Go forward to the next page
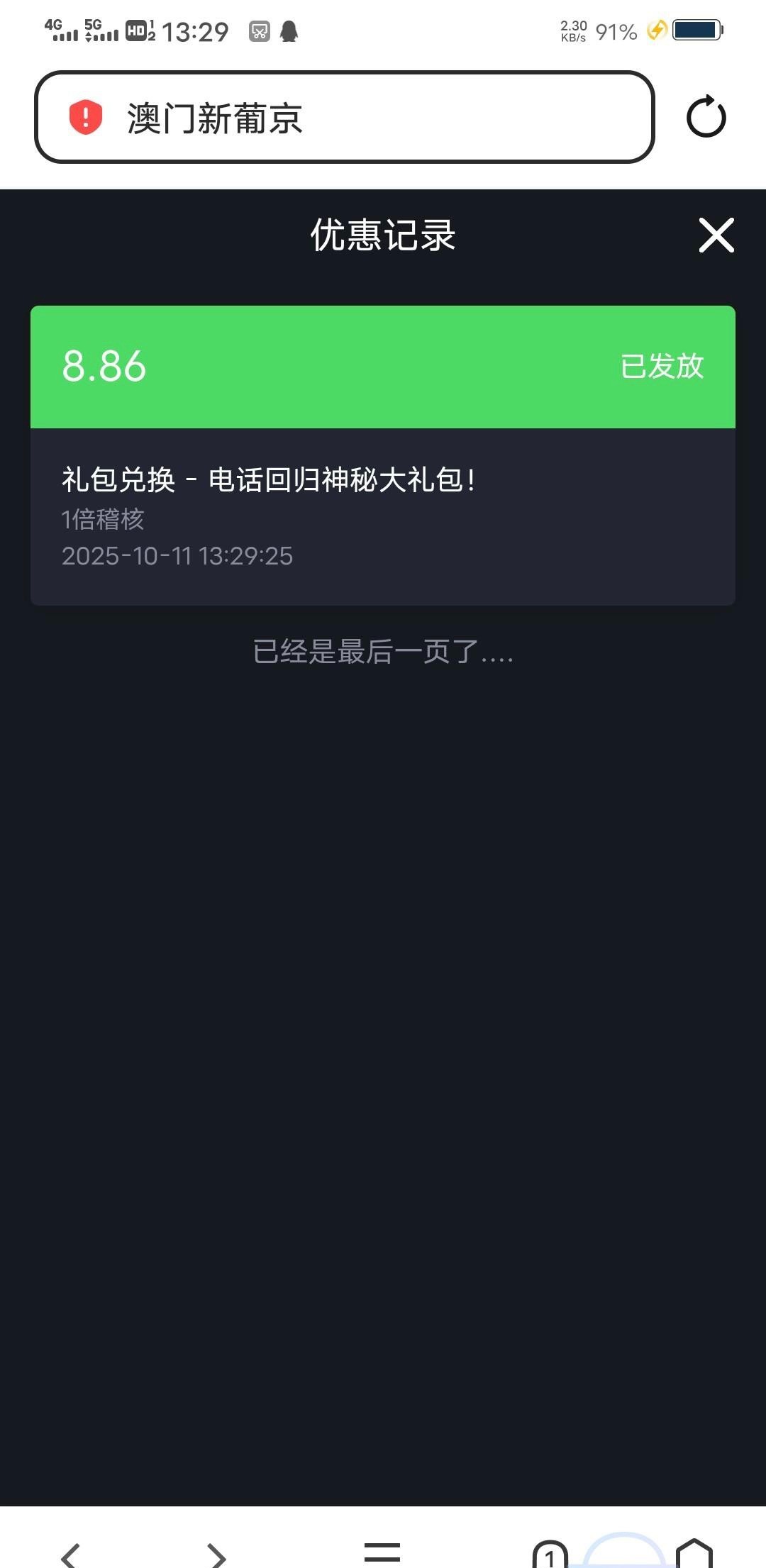The height and width of the screenshot is (1568, 766). tap(217, 1554)
